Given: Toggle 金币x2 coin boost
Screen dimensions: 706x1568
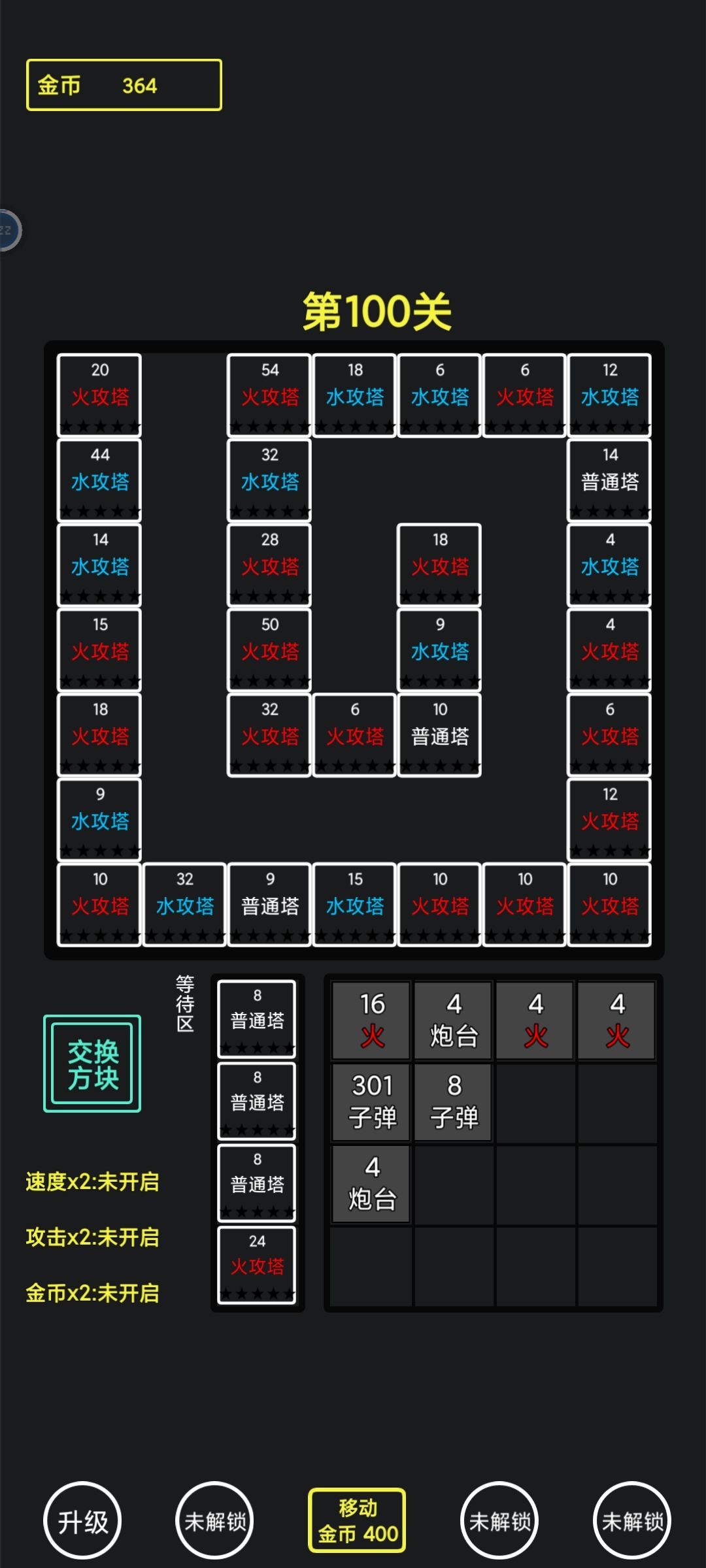Looking at the screenshot, I should [x=92, y=1293].
